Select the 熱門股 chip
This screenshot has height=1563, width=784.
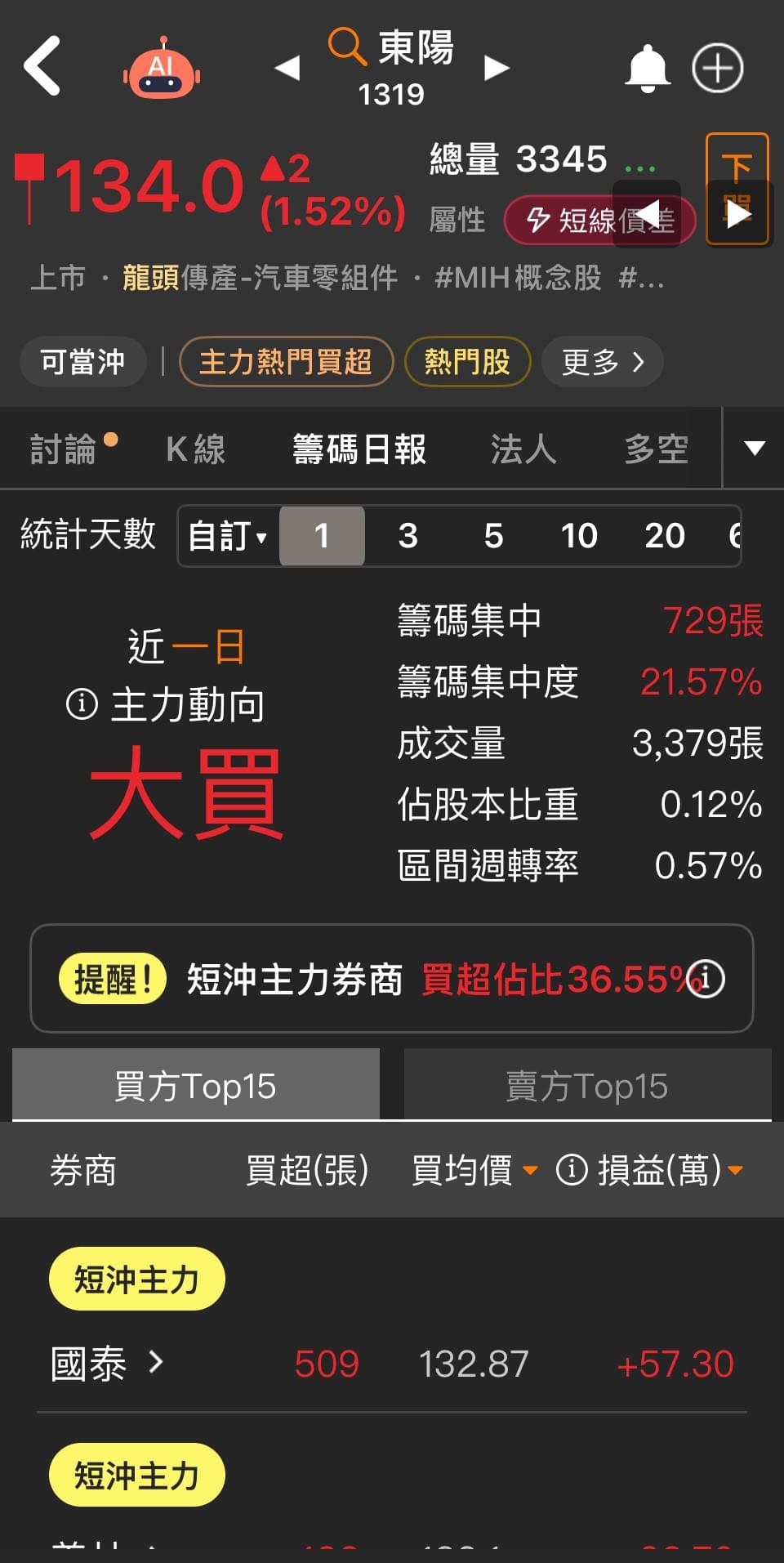[x=467, y=361]
